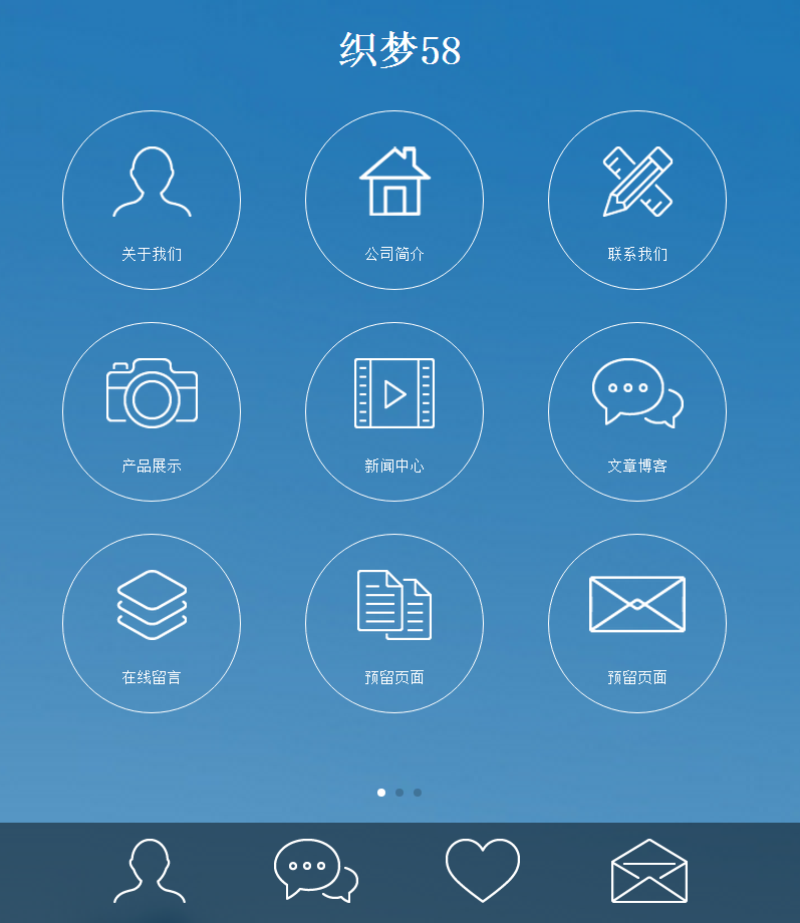The width and height of the screenshot is (800, 923).
Task: Open the 关于我们 text label
Action: [152, 254]
